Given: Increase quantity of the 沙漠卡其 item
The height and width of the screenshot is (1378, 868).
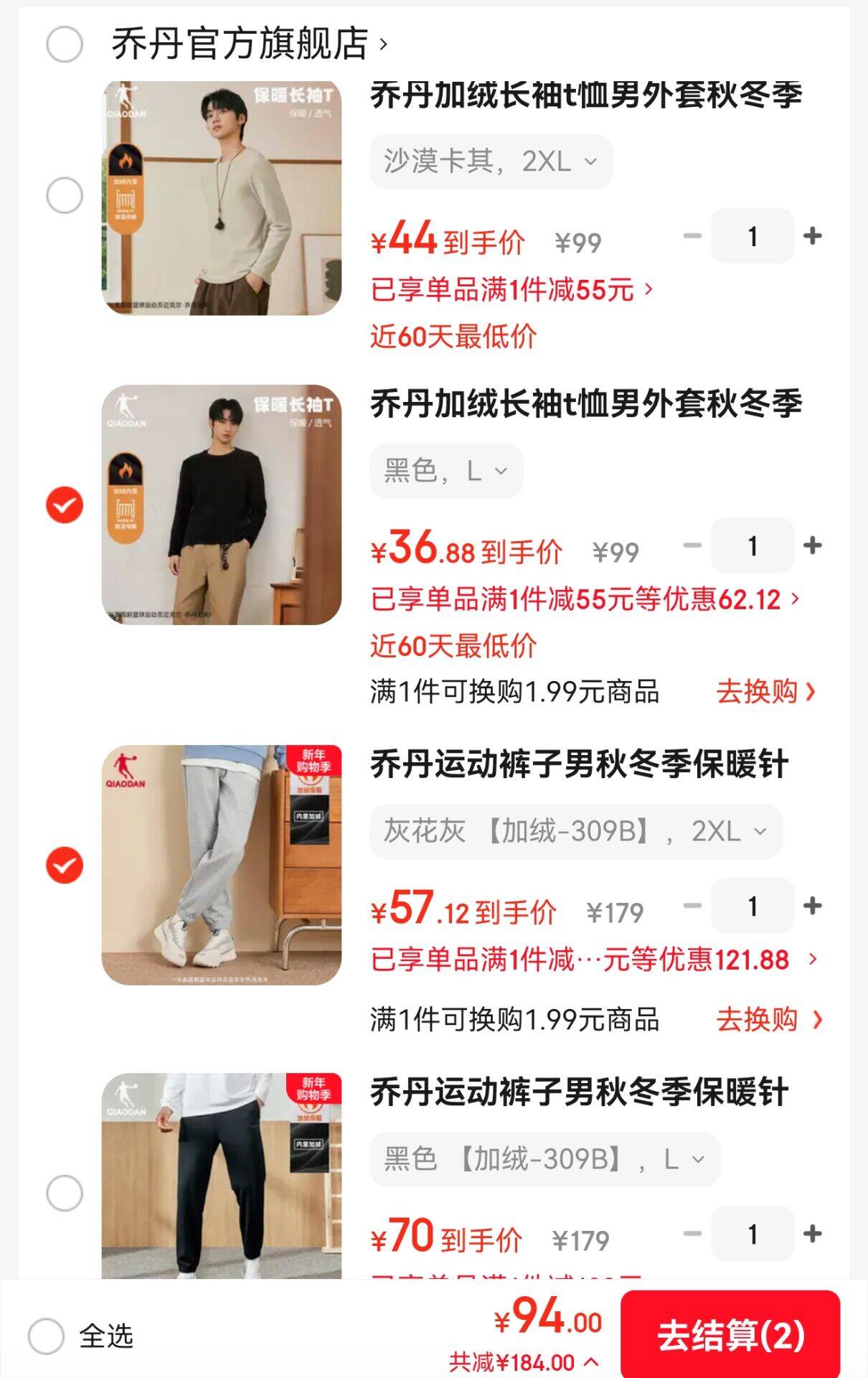Looking at the screenshot, I should point(812,236).
